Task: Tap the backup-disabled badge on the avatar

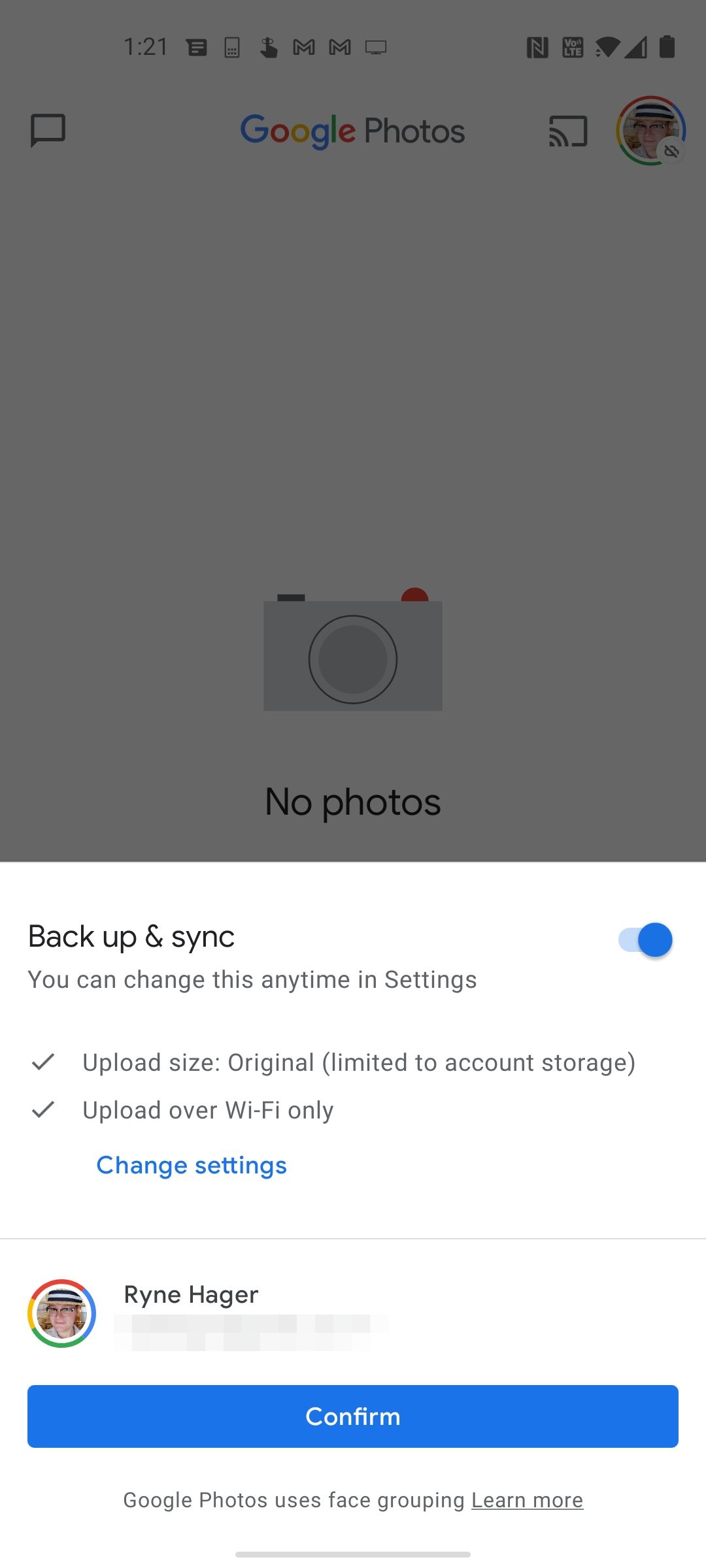Action: click(x=673, y=152)
